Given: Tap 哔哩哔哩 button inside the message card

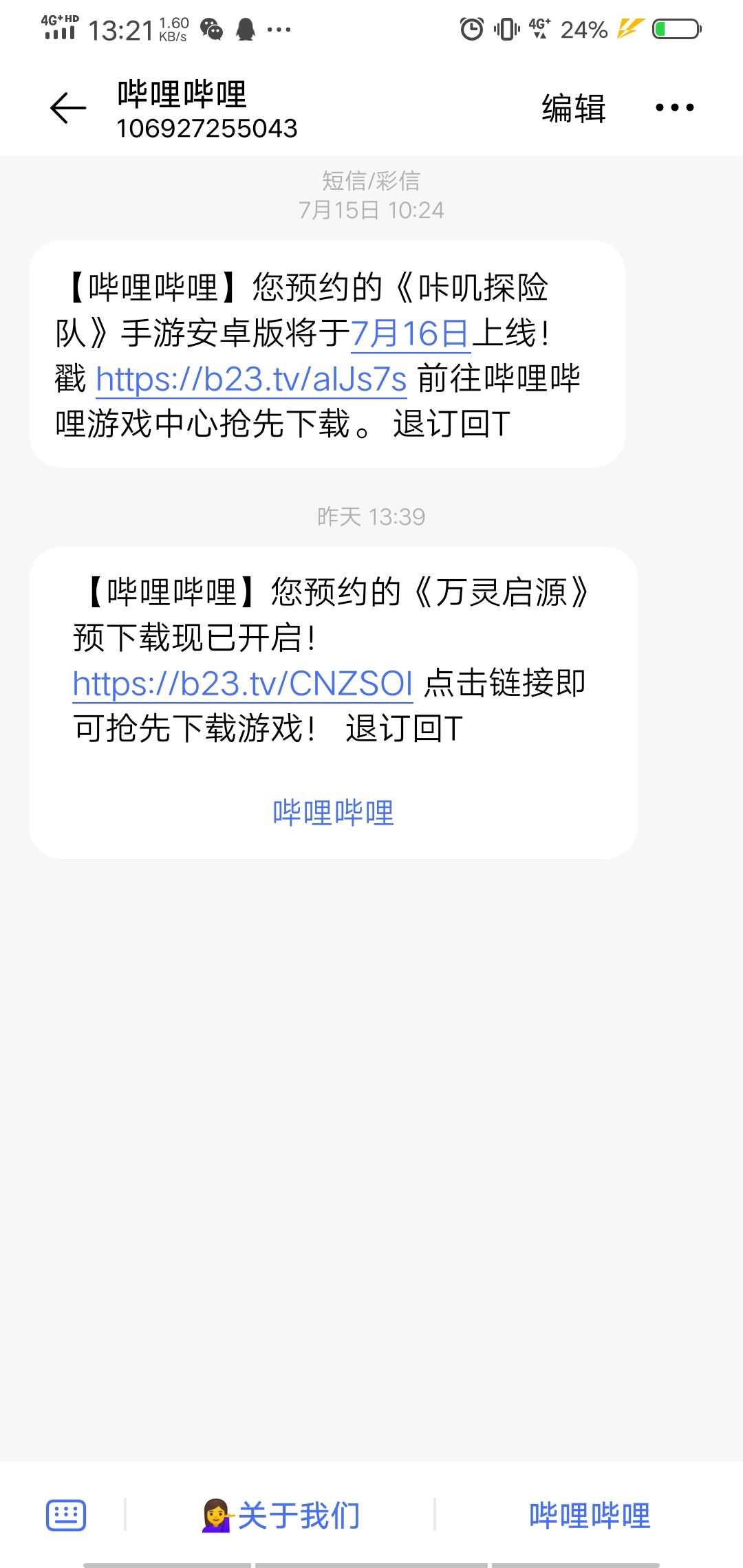Looking at the screenshot, I should click(333, 813).
